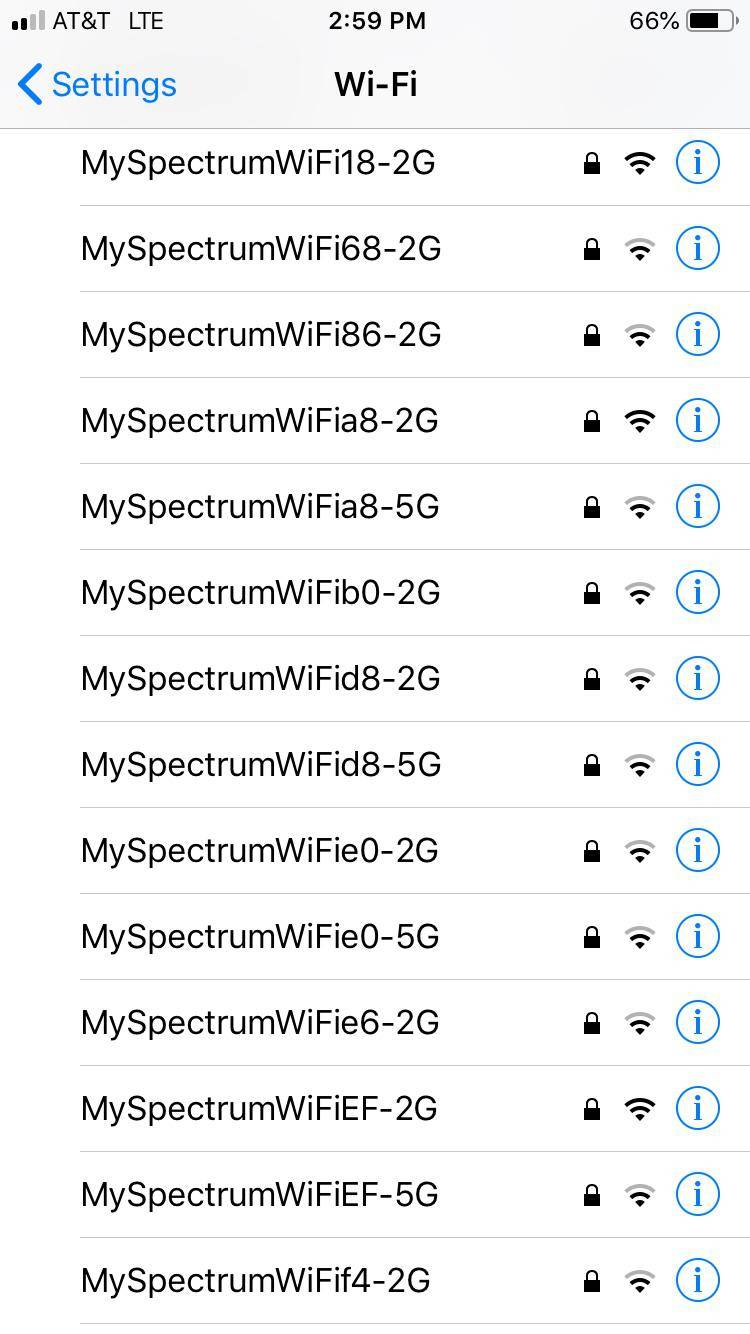The width and height of the screenshot is (750, 1334).
Task: Open info for MySpectrumWiFi68-2G
Action: point(697,248)
